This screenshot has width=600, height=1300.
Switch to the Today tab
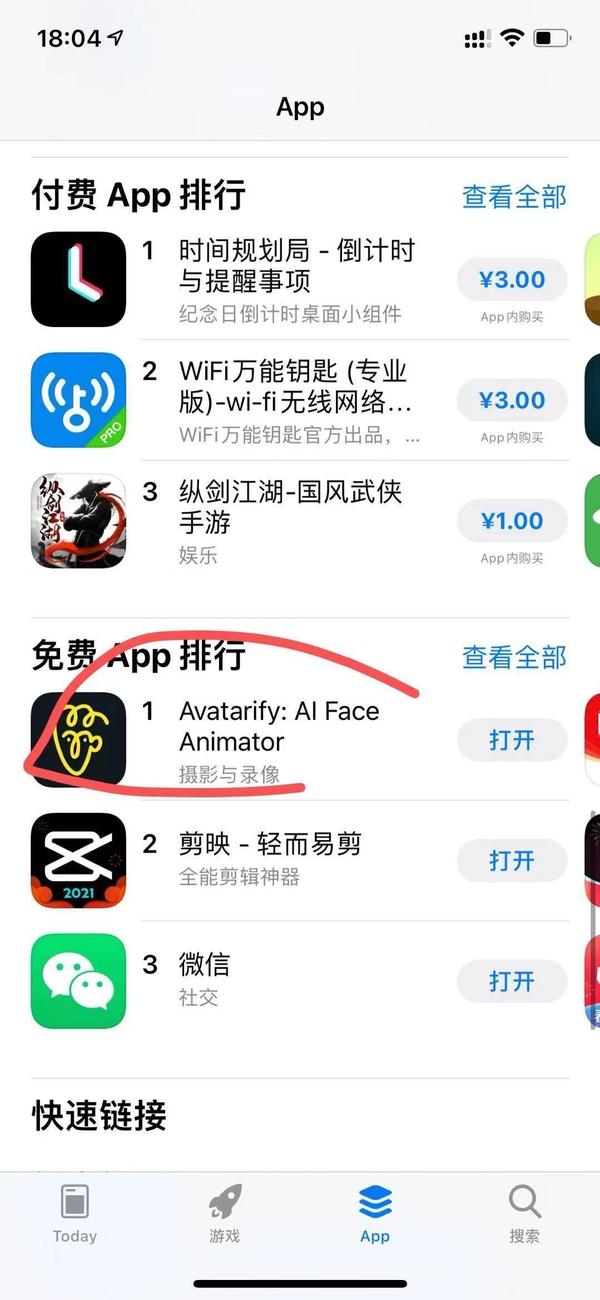click(75, 1215)
